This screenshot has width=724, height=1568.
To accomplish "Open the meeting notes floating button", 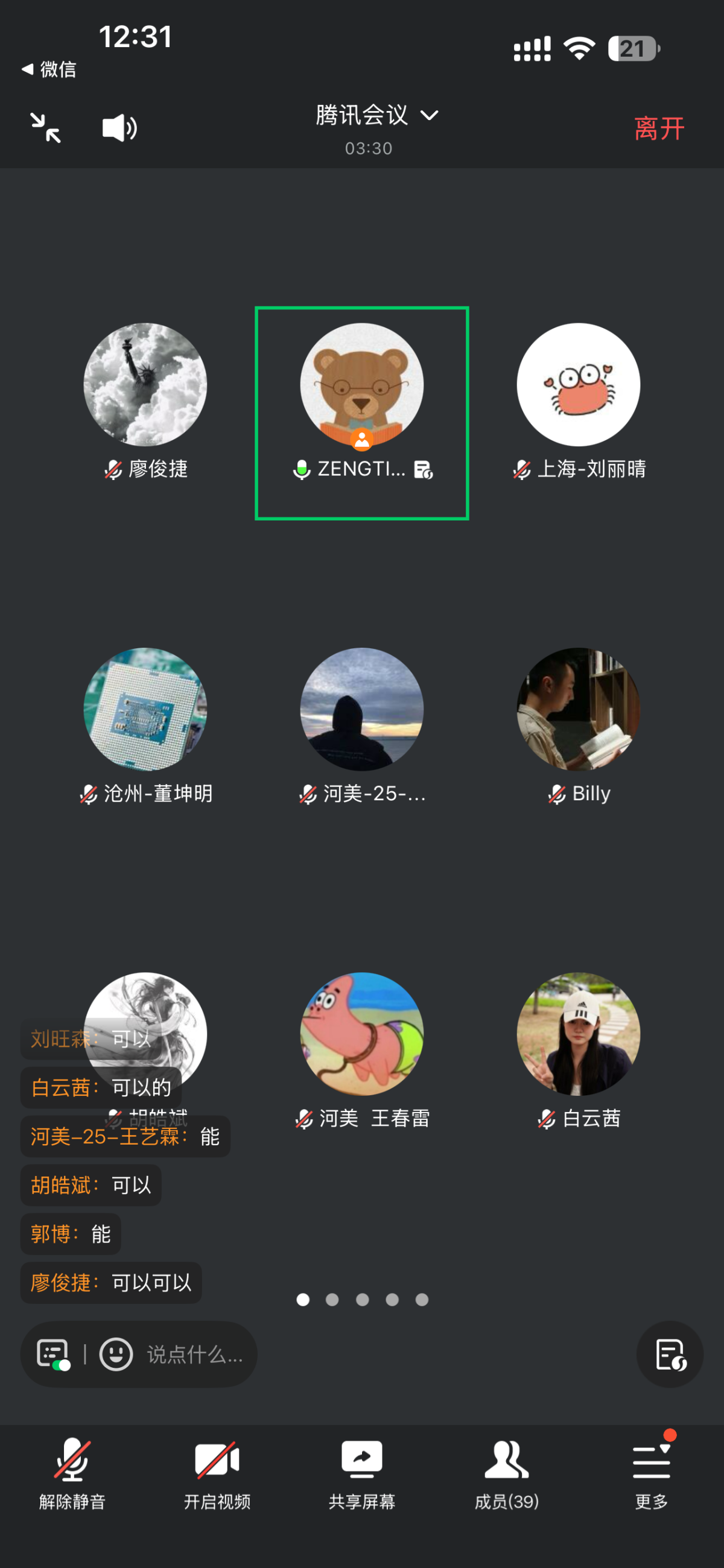I will tap(670, 1355).
